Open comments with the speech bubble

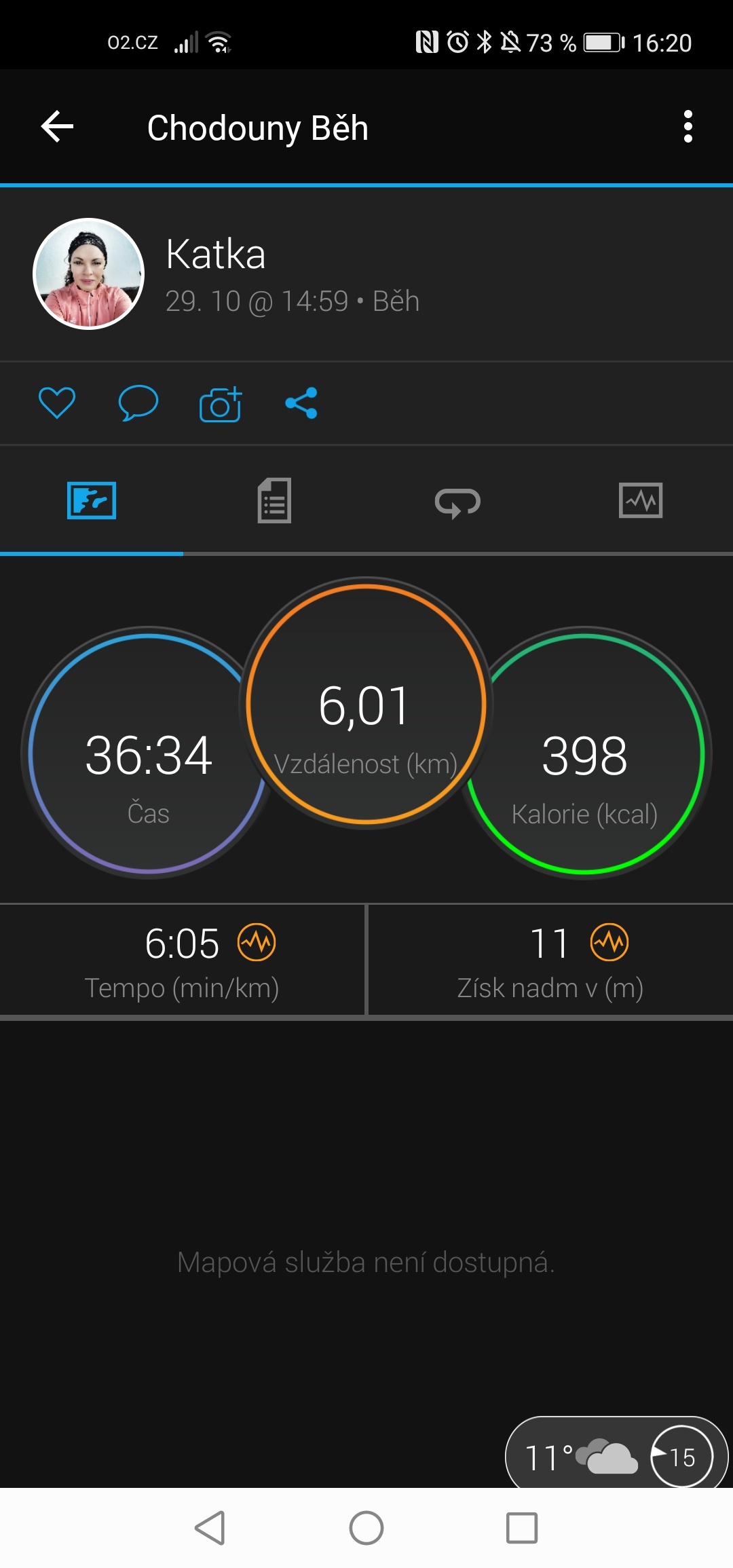pos(138,403)
